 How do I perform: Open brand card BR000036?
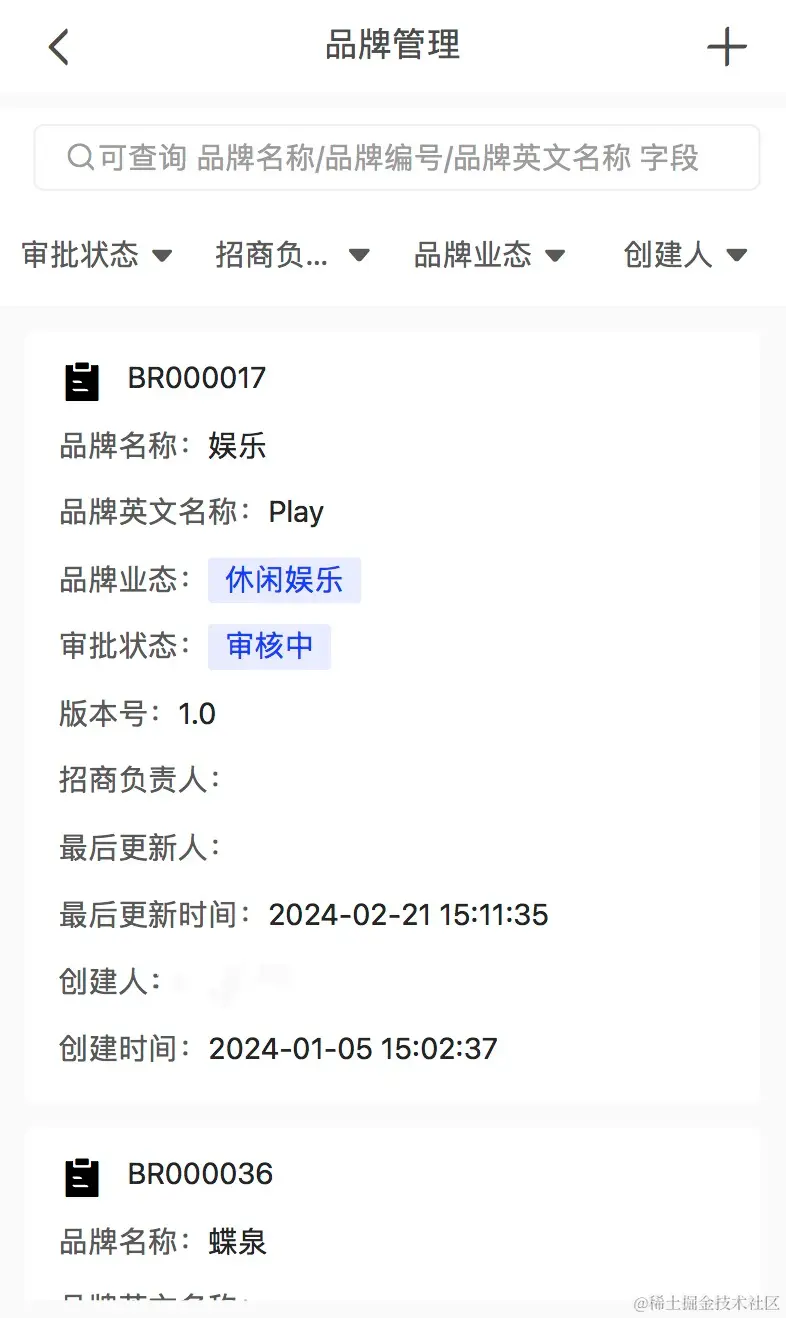pos(392,1210)
